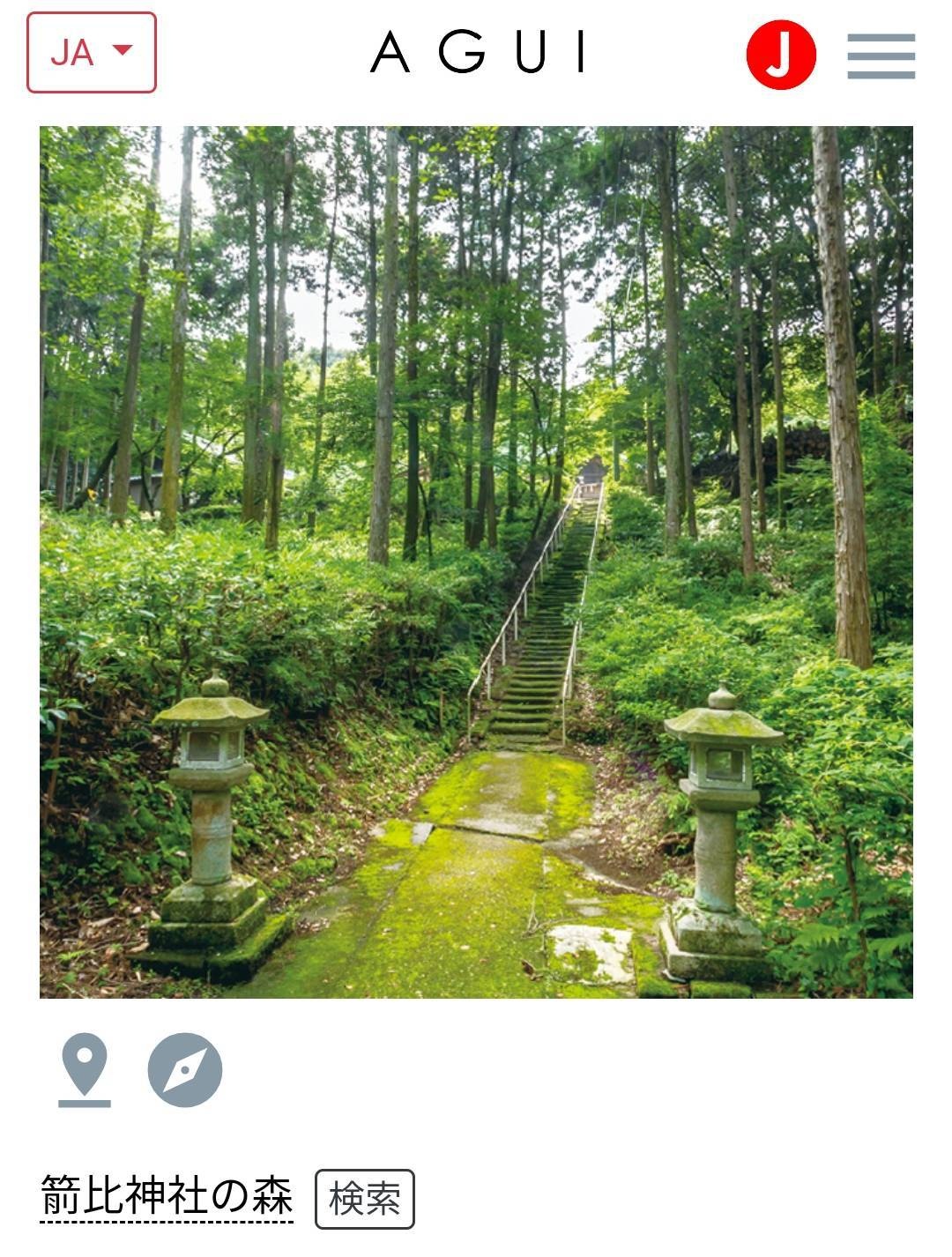Tap the 検索 search button
This screenshot has width=952, height=1257.
click(364, 1199)
